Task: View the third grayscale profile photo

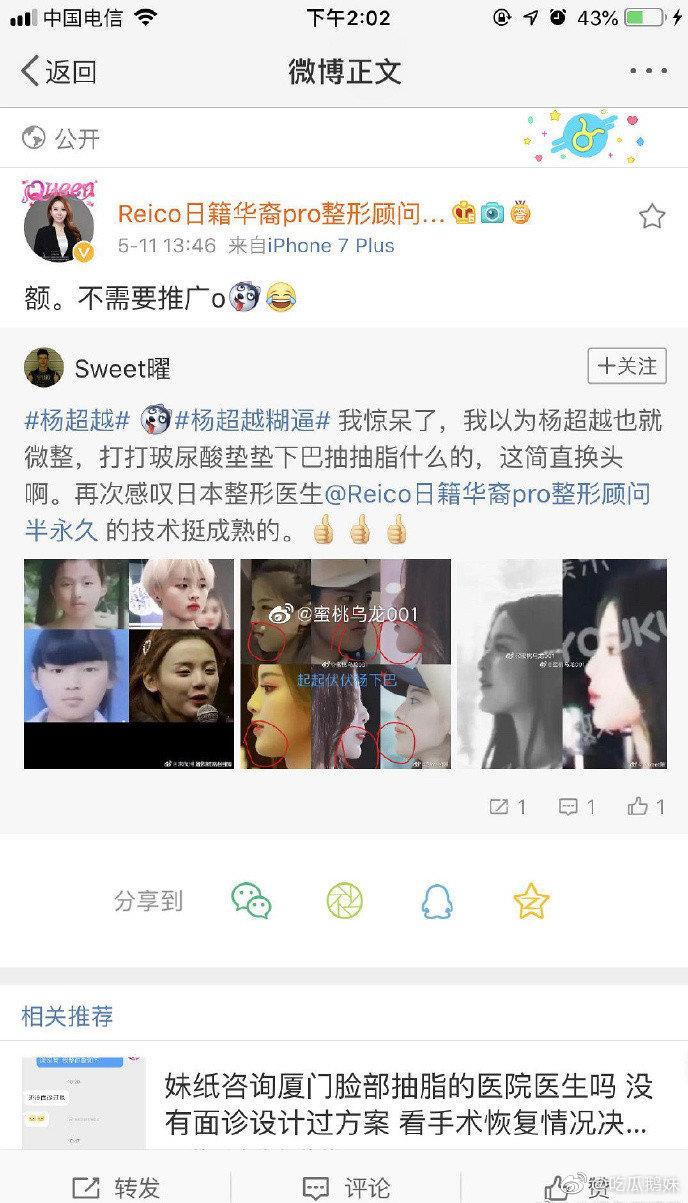Action: tap(562, 663)
